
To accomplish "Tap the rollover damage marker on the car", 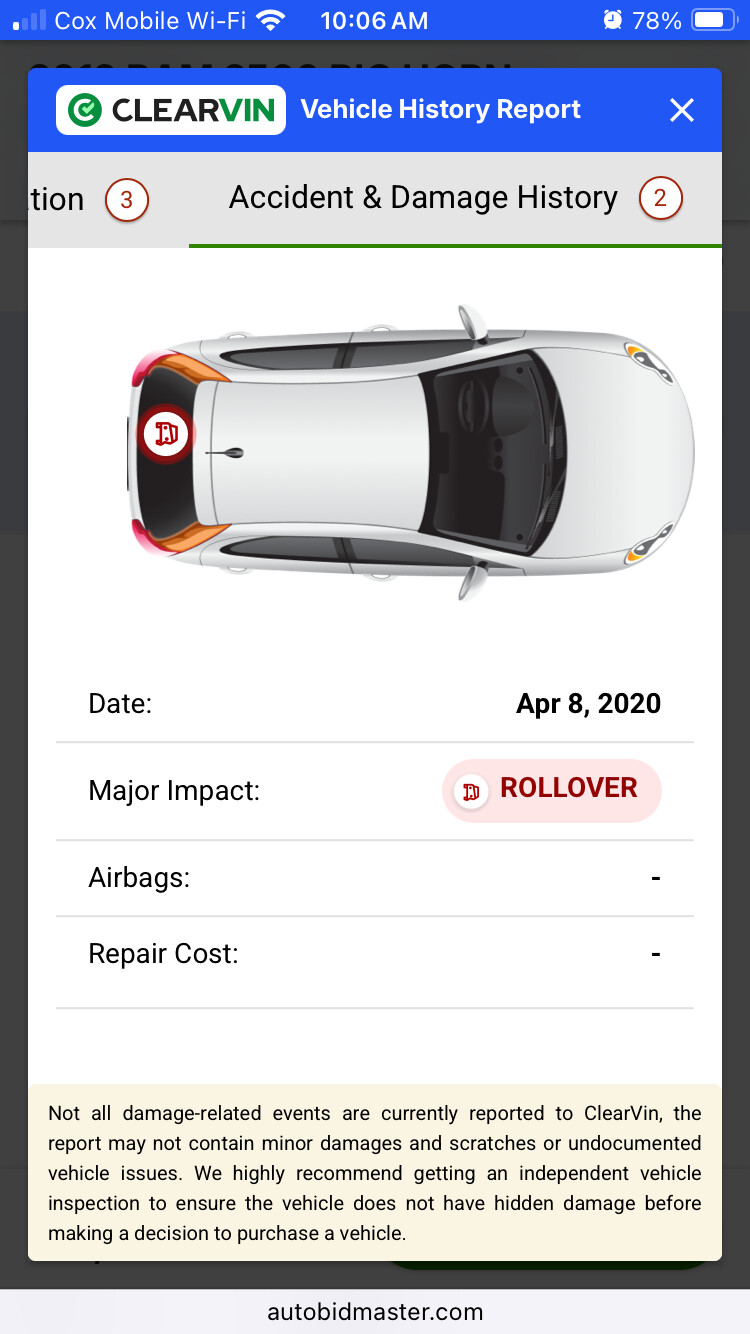I will [x=167, y=433].
